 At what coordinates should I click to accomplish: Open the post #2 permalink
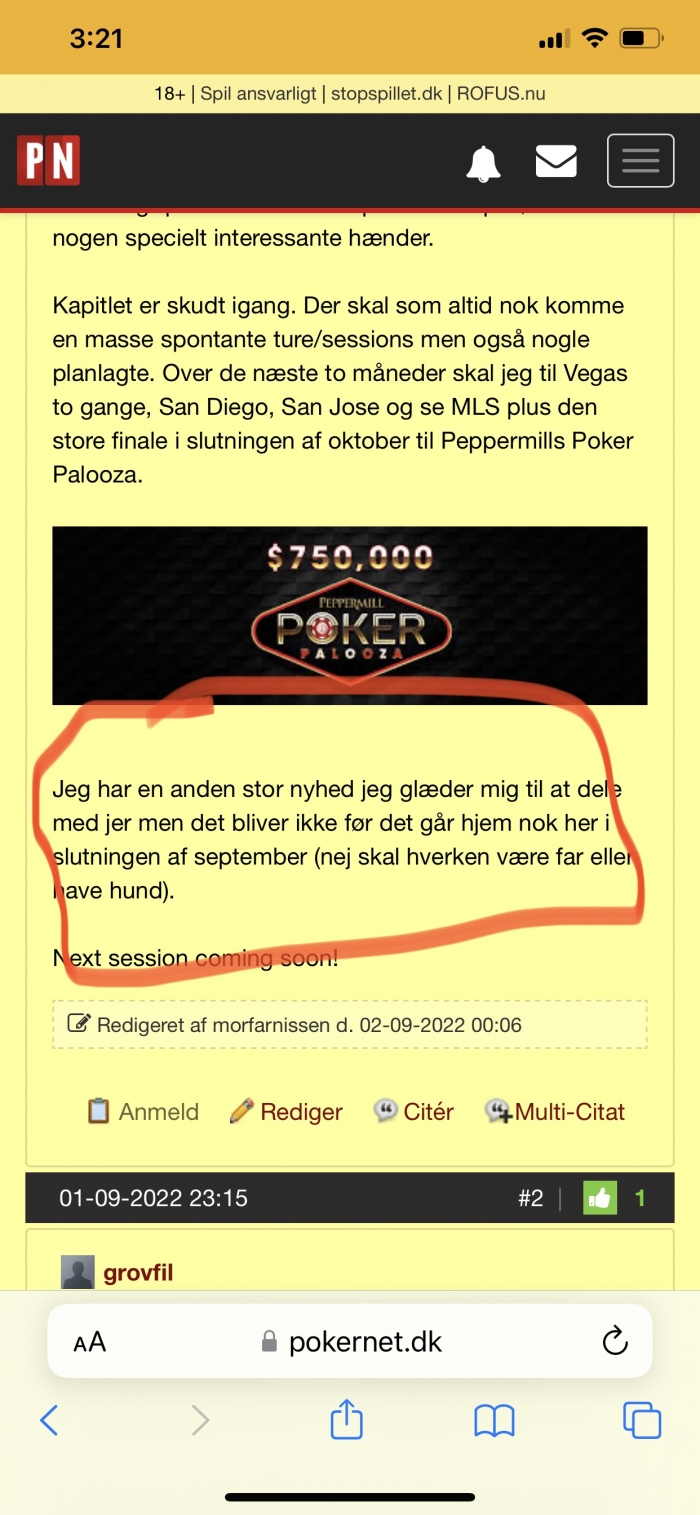tap(530, 1197)
